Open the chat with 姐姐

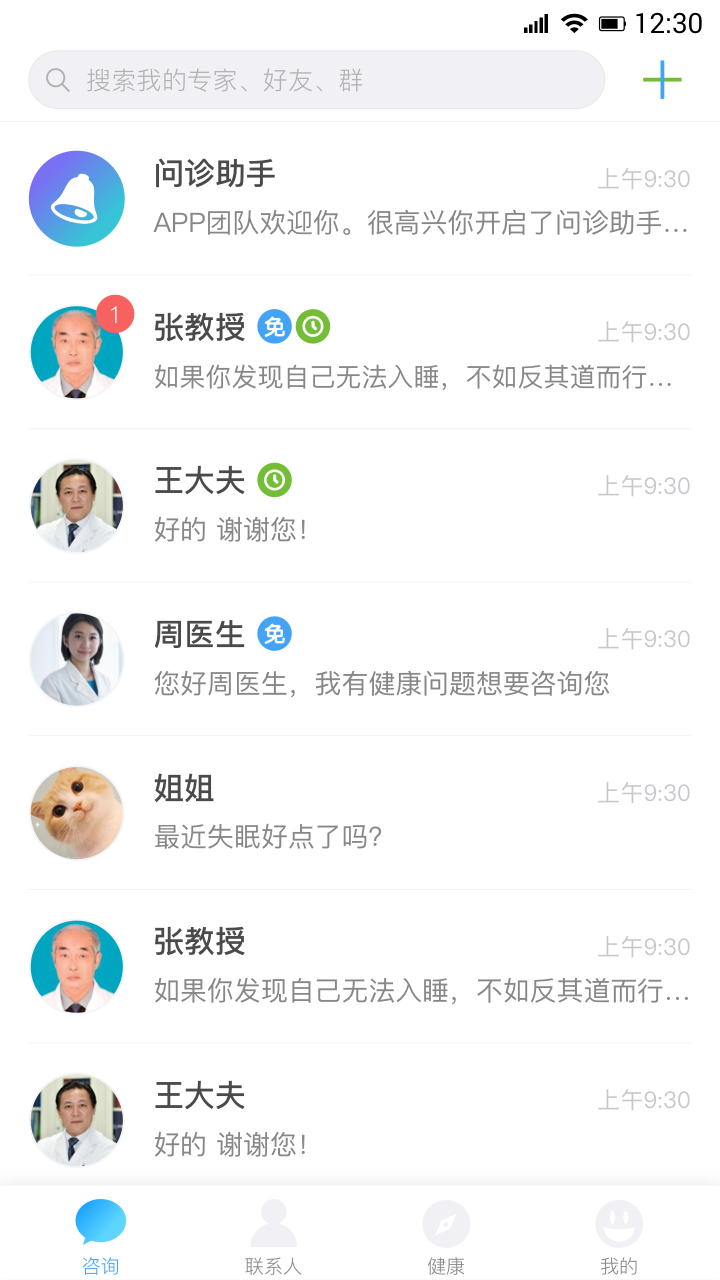(360, 813)
